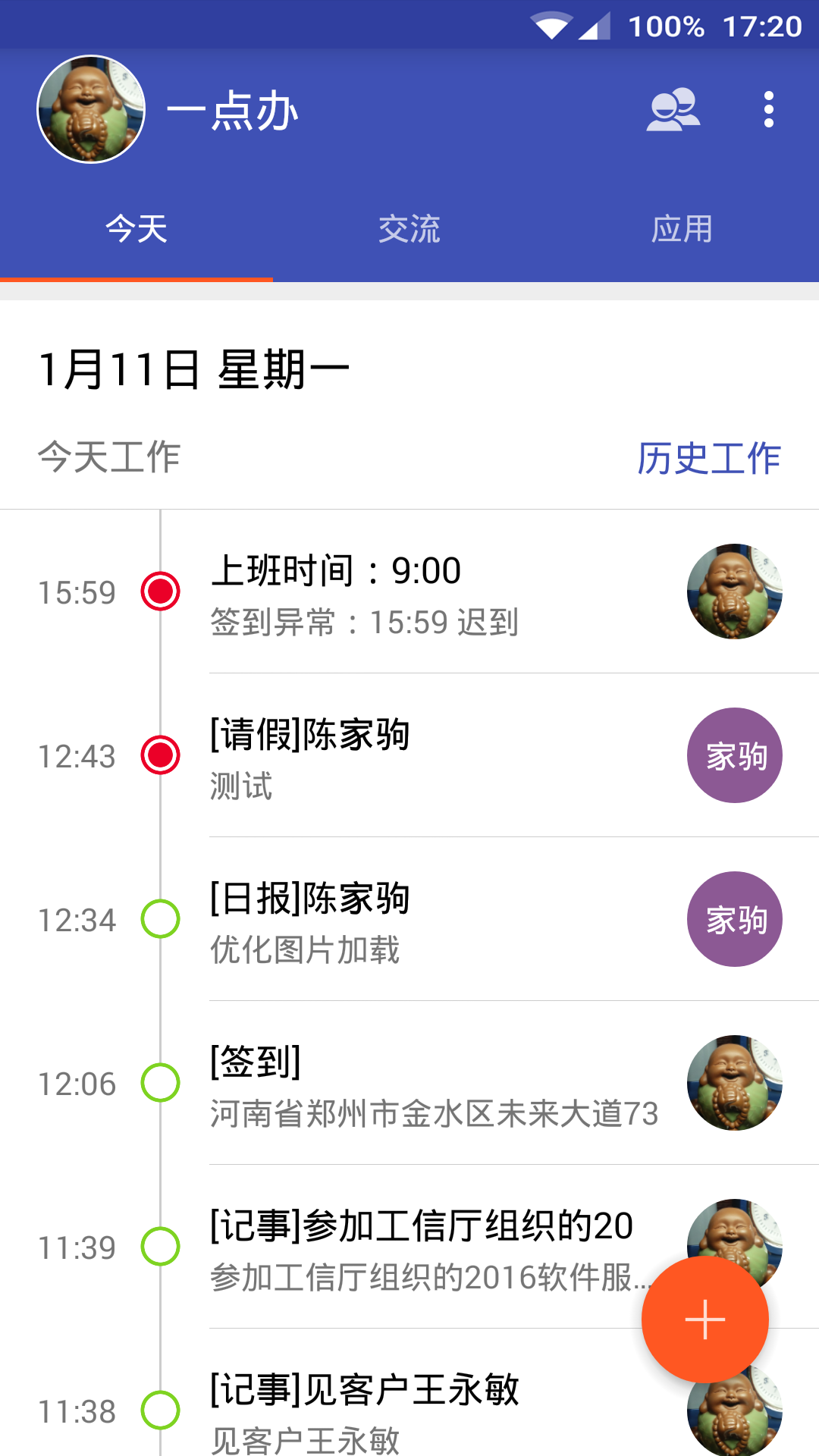Open the overflow menu with three dots
Viewport: 819px width, 1456px height.
point(768,108)
